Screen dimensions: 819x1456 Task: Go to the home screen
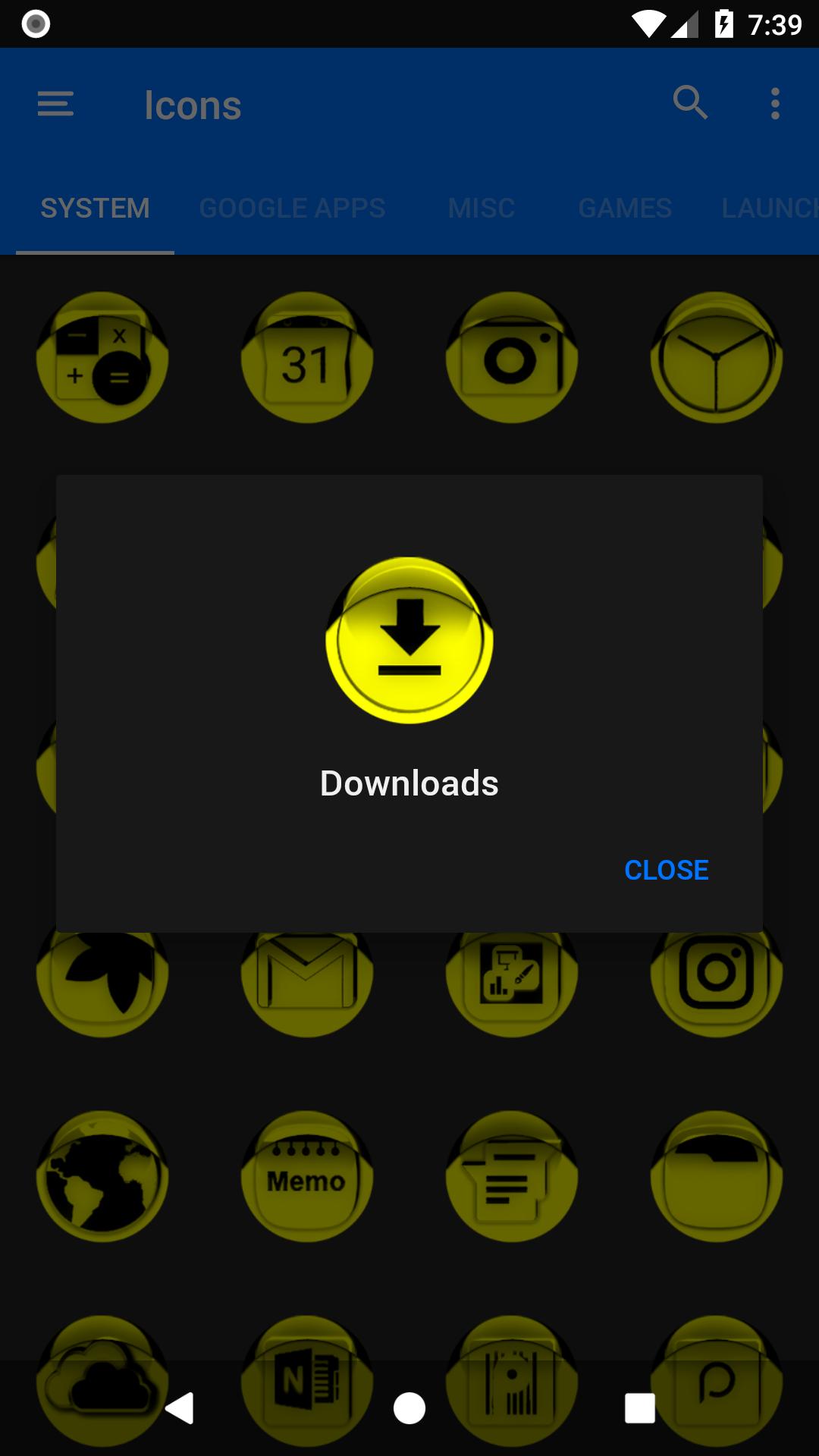click(409, 1408)
